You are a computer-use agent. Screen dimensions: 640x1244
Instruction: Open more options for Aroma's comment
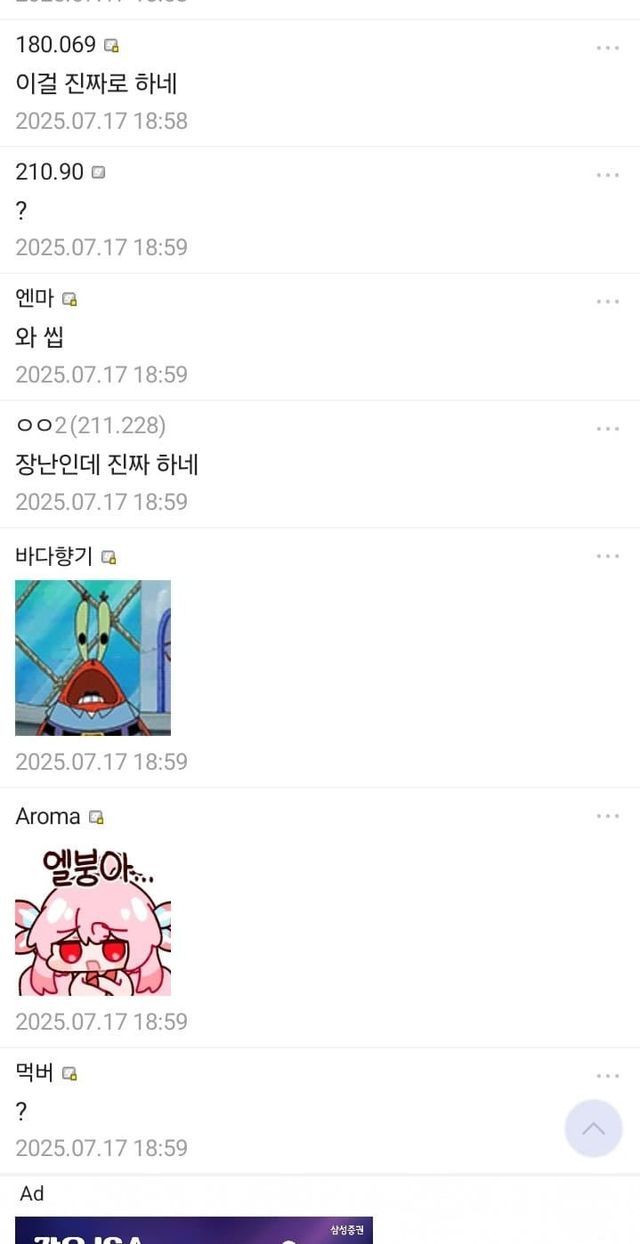coord(607,816)
